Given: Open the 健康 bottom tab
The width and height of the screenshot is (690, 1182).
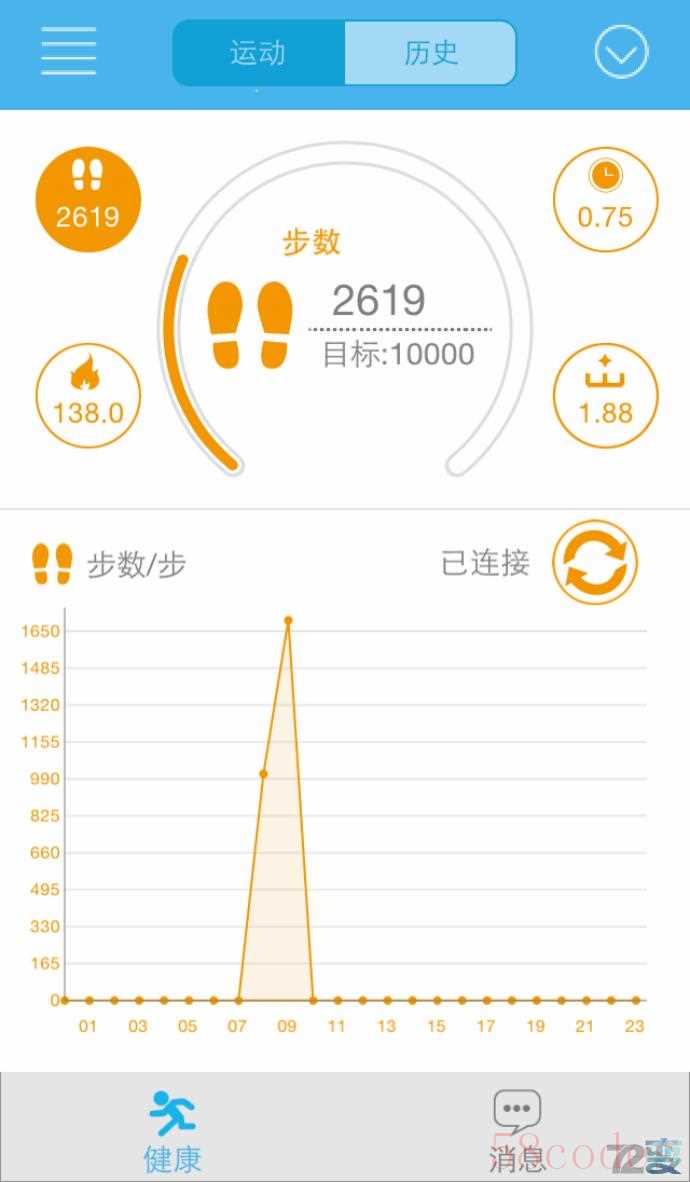Looking at the screenshot, I should pyautogui.click(x=173, y=1130).
